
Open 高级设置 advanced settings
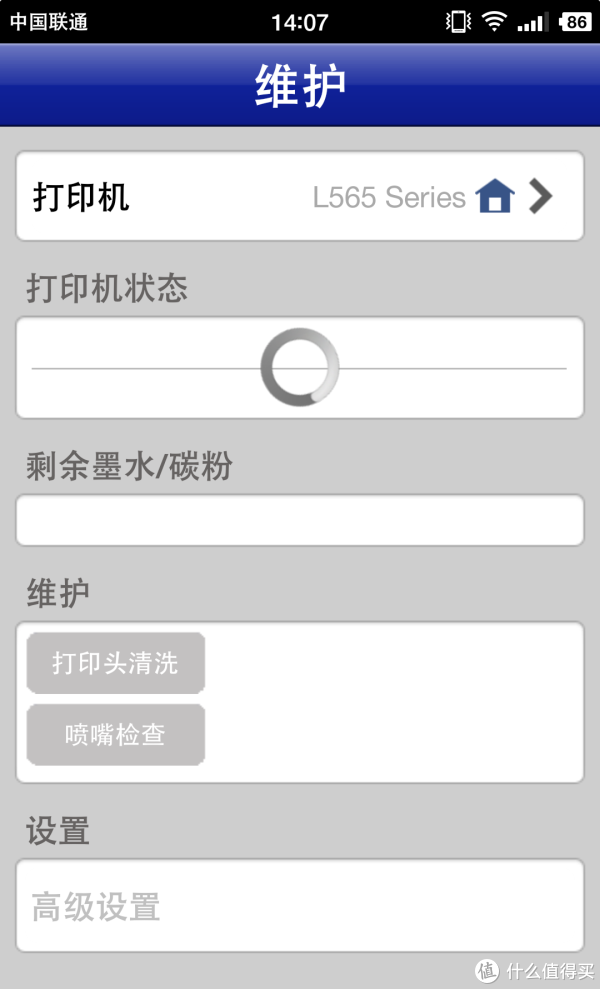coord(300,906)
